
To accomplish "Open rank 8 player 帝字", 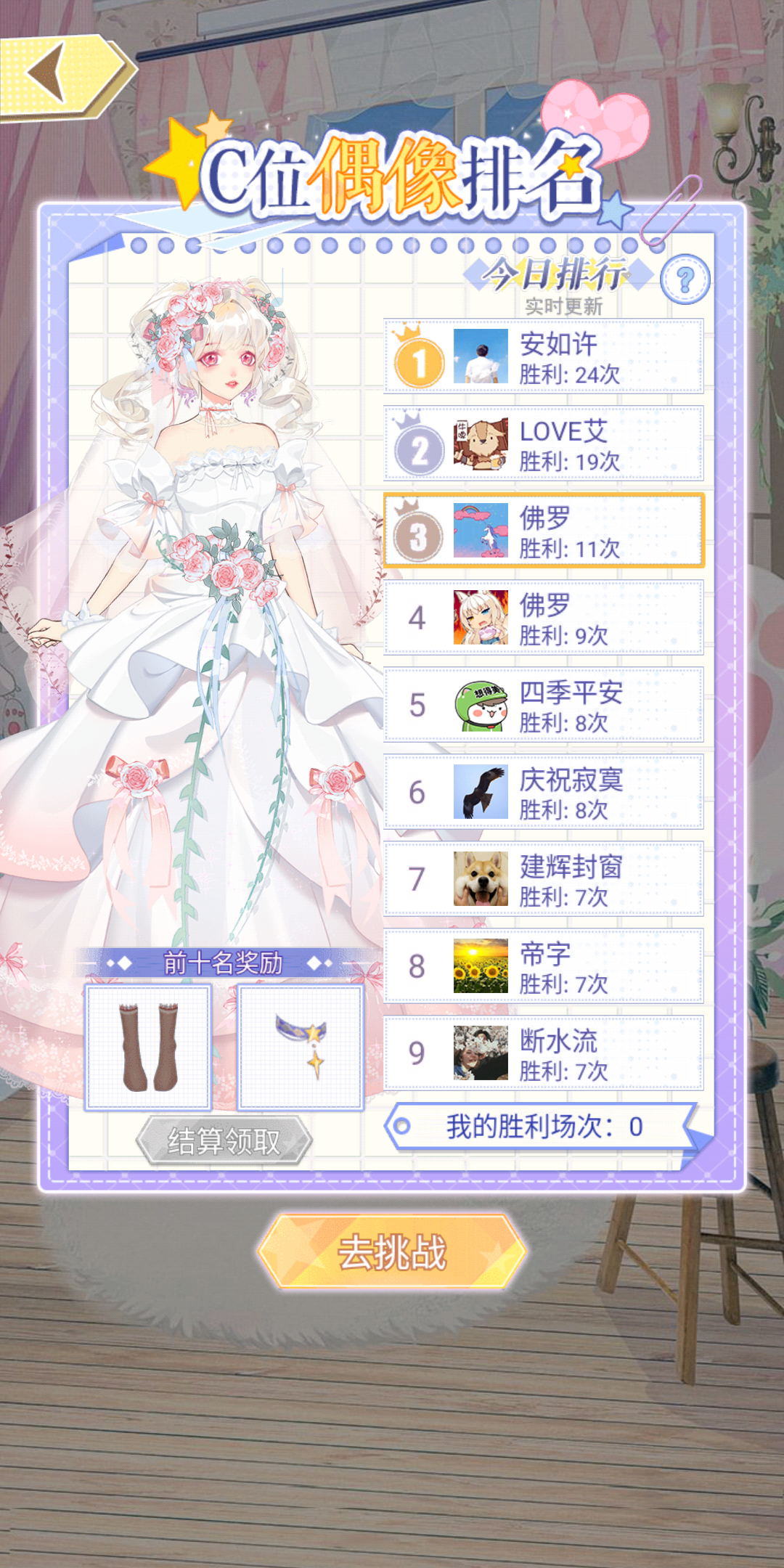I will [543, 966].
